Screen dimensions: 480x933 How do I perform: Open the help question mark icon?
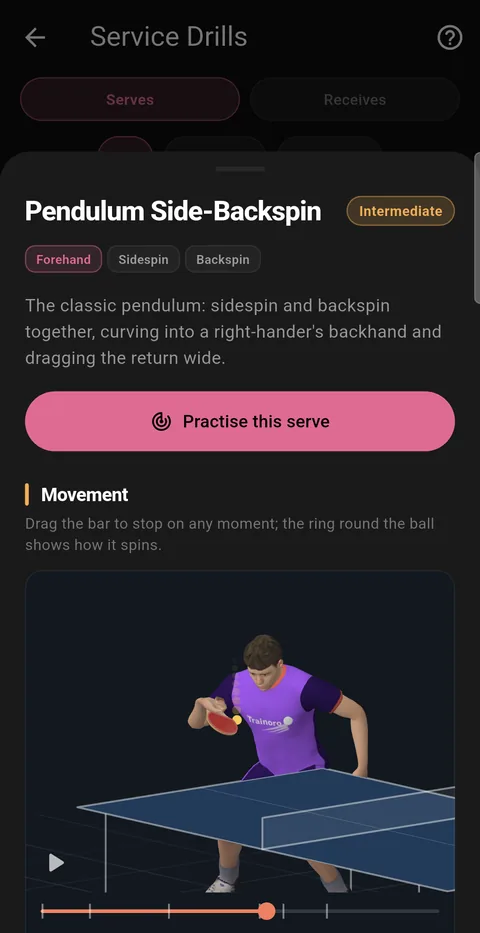point(449,37)
